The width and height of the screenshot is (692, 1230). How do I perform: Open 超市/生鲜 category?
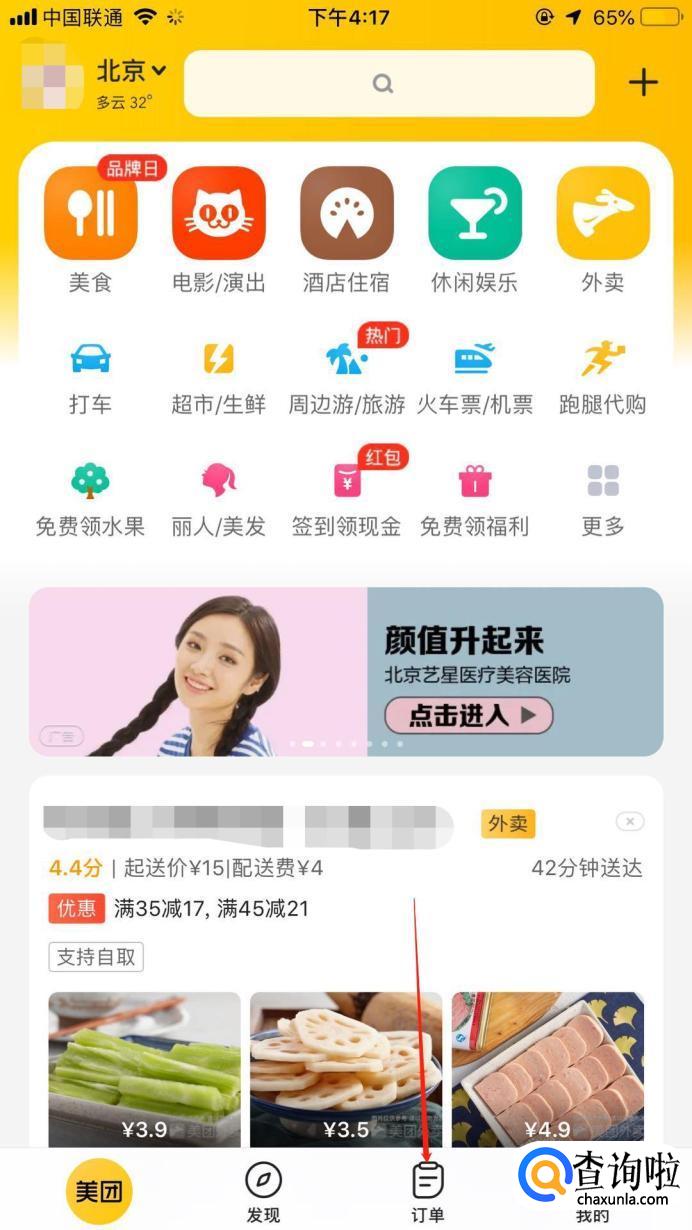219,377
